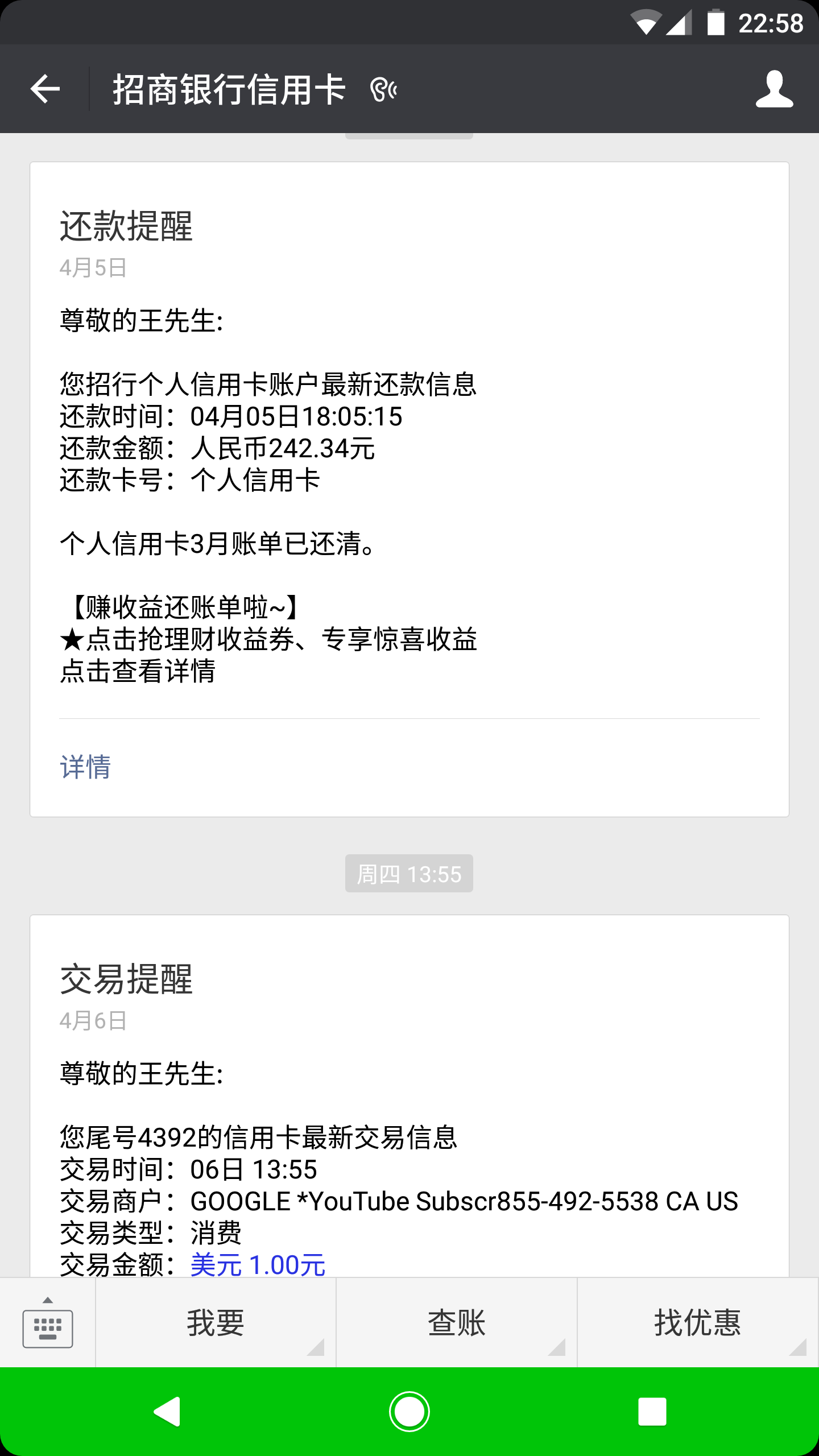Tap the system home button
The image size is (819, 1456).
[x=409, y=1412]
